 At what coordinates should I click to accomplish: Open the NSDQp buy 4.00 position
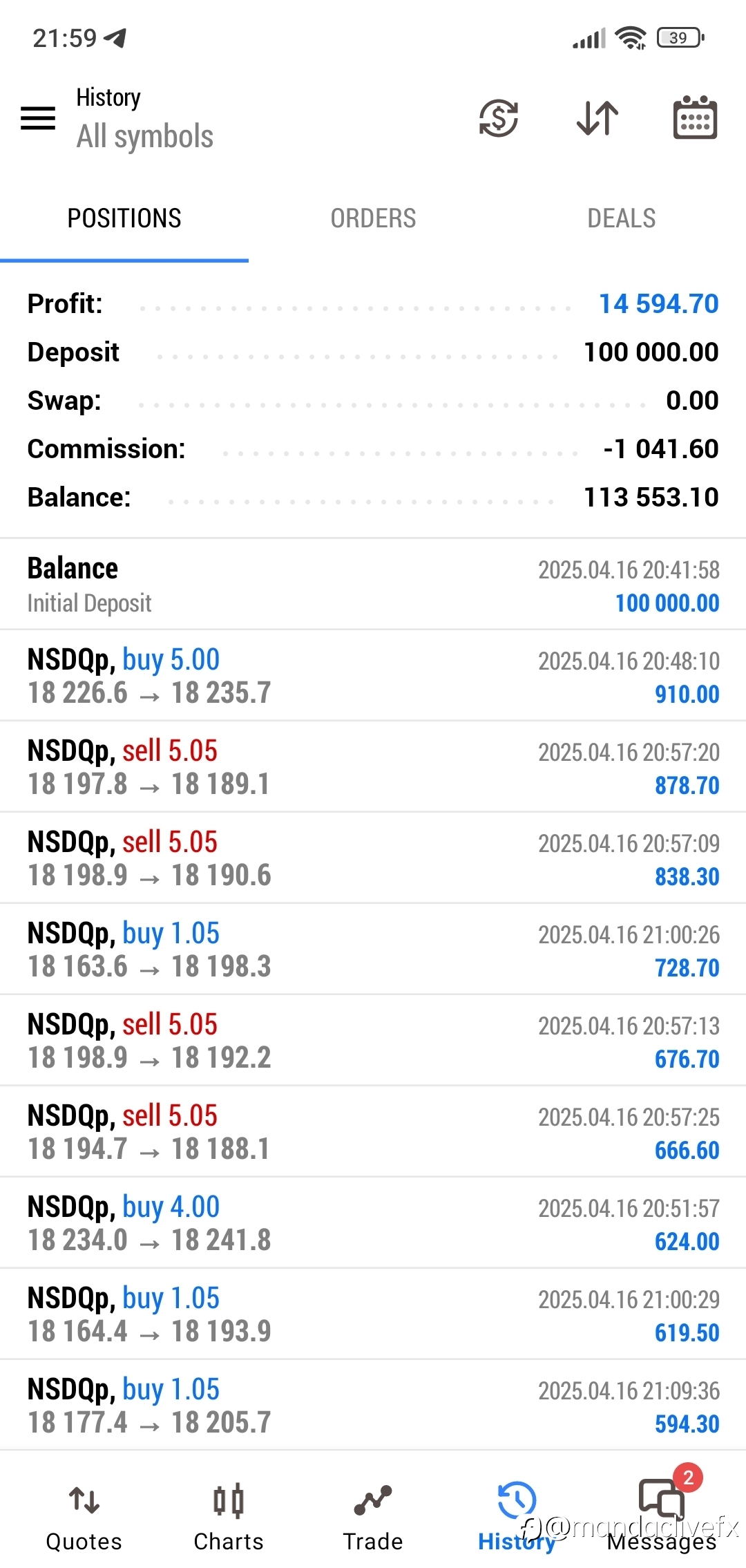tap(373, 1223)
